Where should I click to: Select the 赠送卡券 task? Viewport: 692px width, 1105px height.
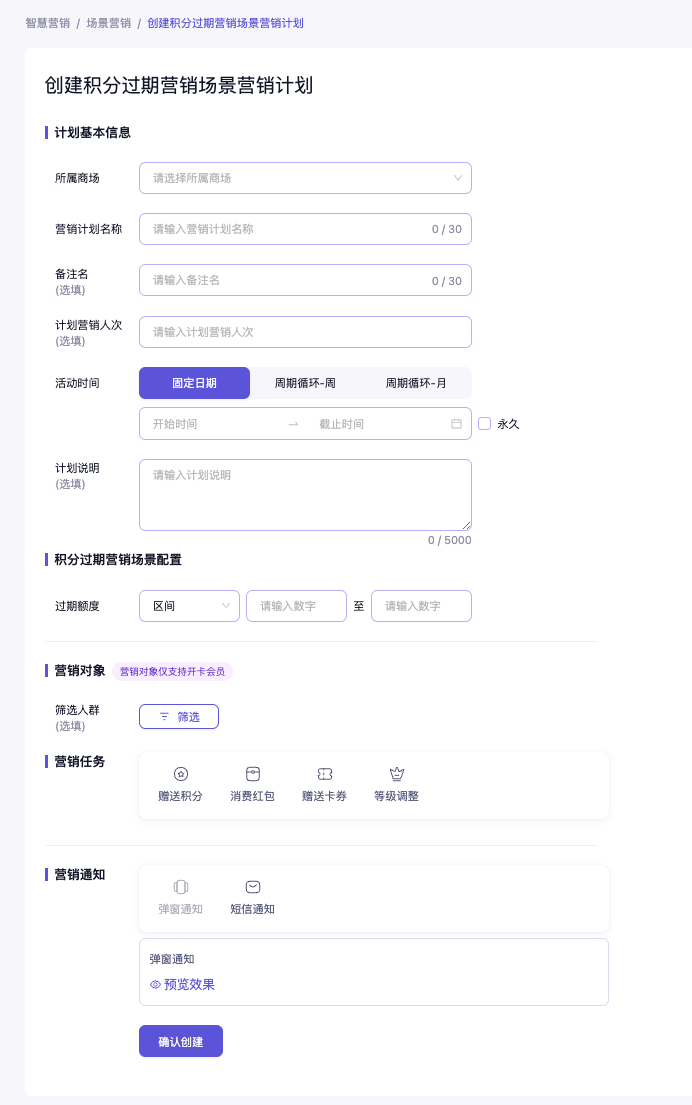[x=324, y=785]
